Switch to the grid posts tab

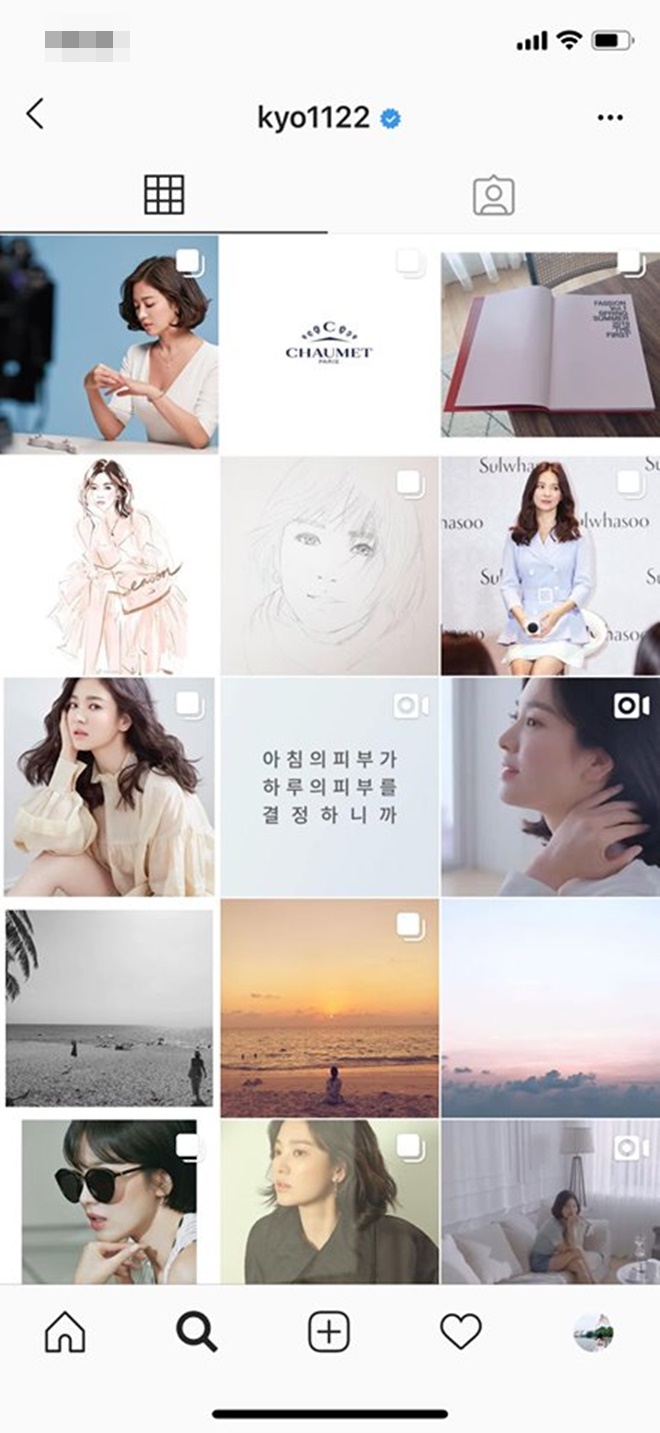(x=164, y=195)
